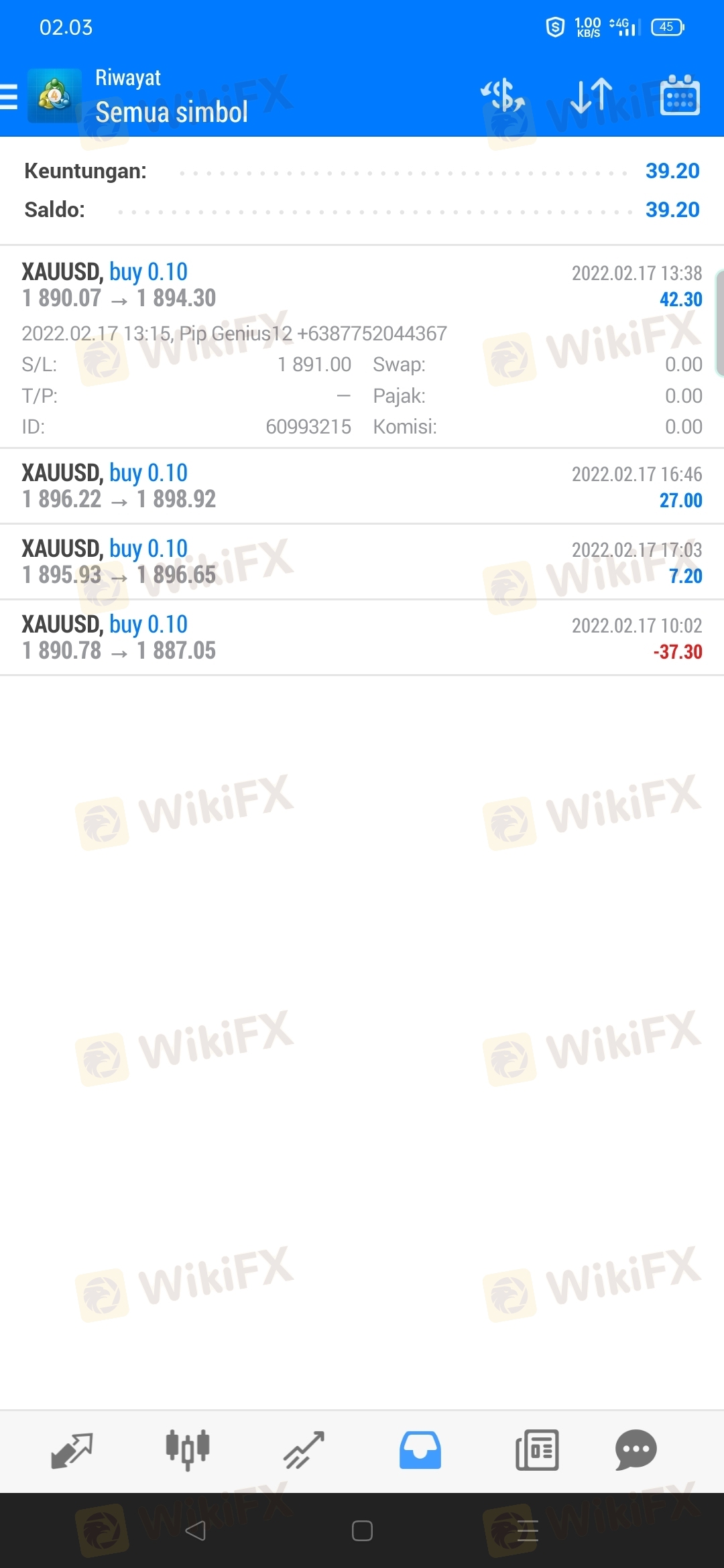This screenshot has height=1568, width=724.
Task: Open the symbol filter currency icon
Action: [503, 96]
